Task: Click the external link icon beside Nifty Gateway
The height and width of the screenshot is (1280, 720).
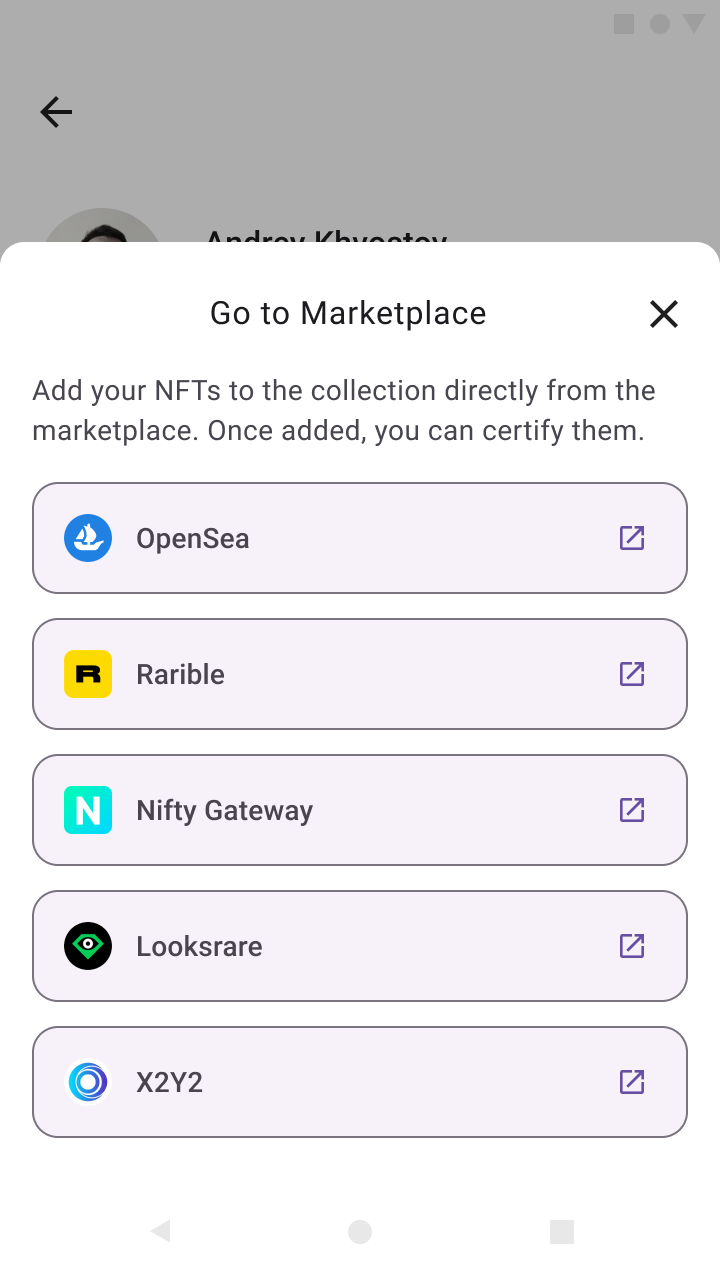Action: [632, 810]
